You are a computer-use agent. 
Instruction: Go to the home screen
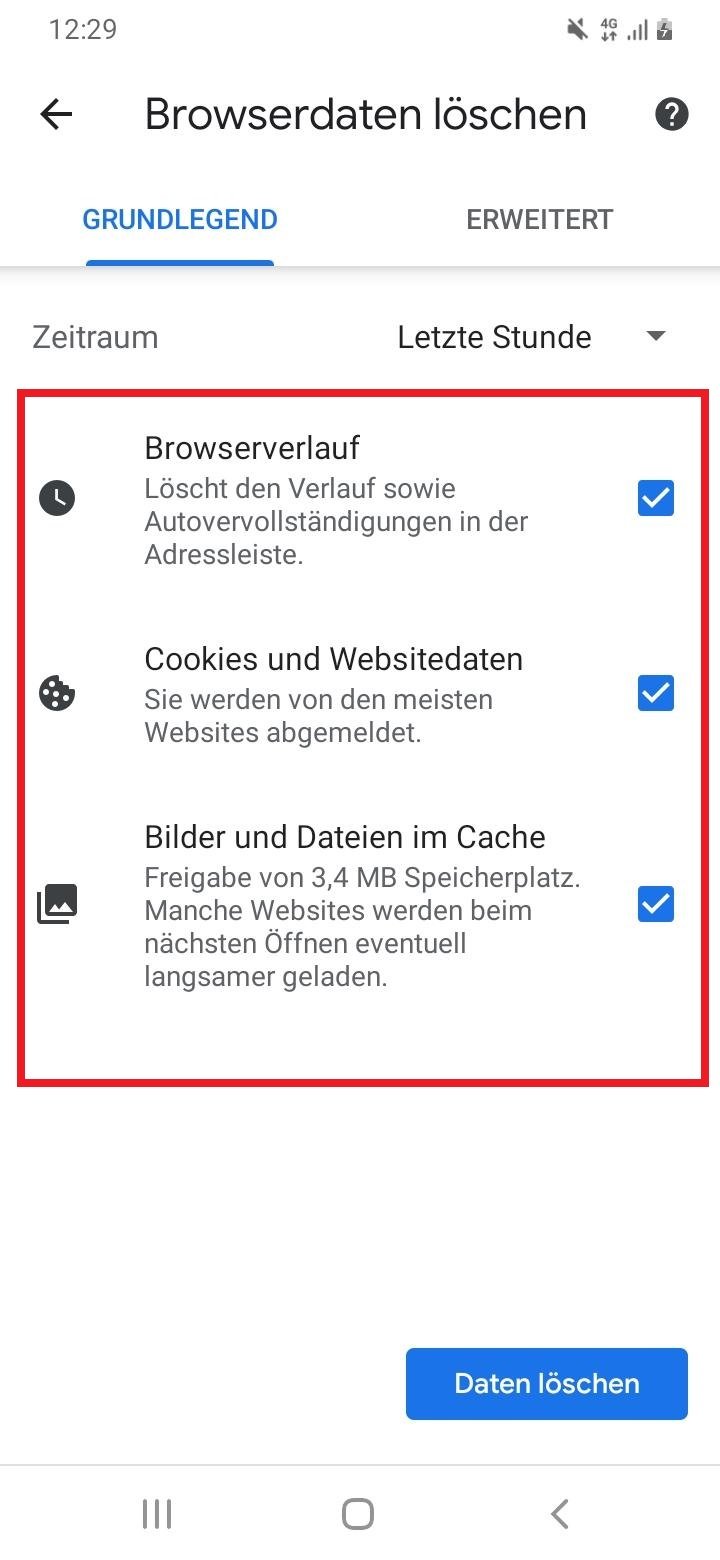point(358,1514)
